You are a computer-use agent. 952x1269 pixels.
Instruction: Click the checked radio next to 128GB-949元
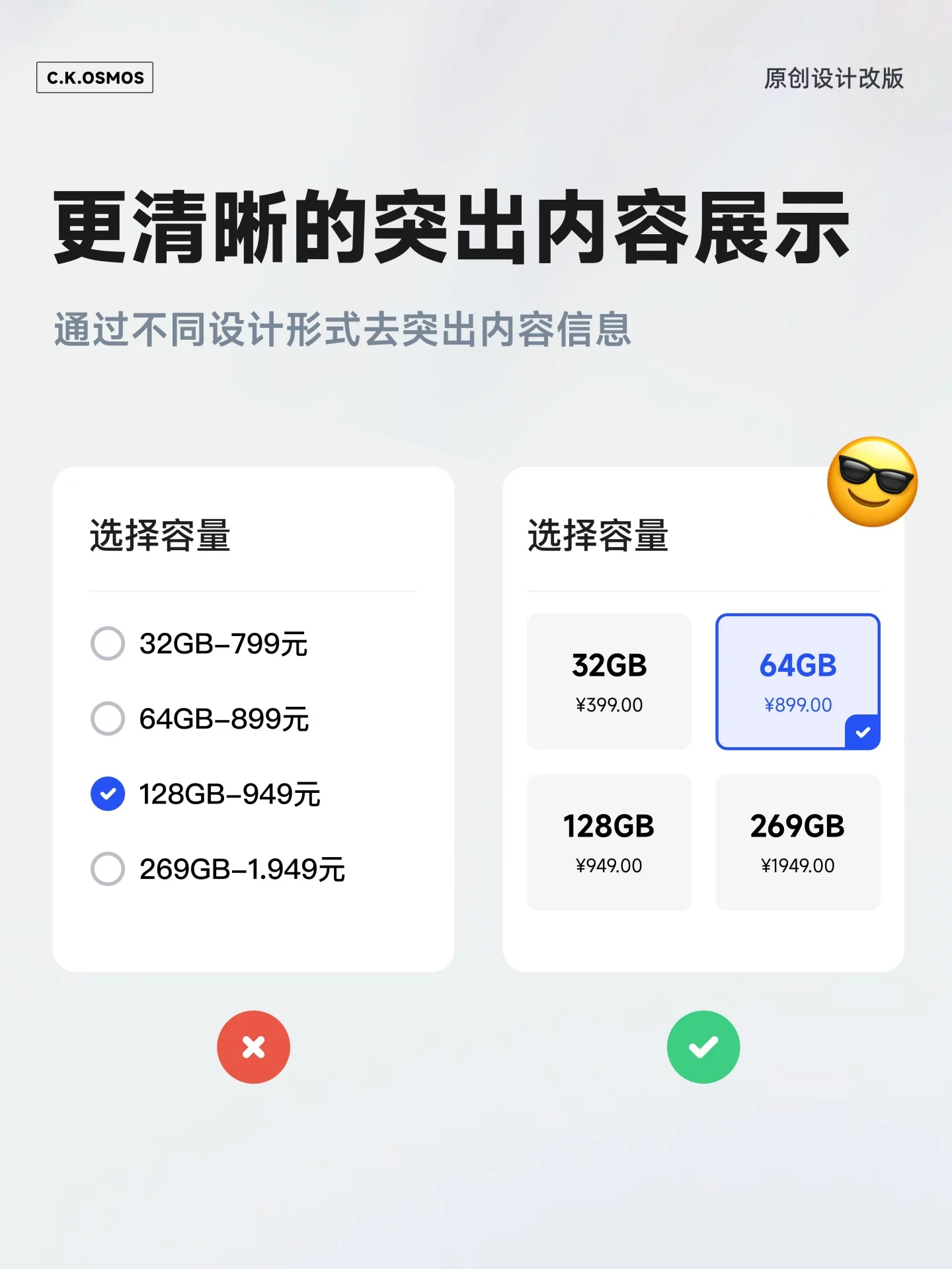coord(107,794)
